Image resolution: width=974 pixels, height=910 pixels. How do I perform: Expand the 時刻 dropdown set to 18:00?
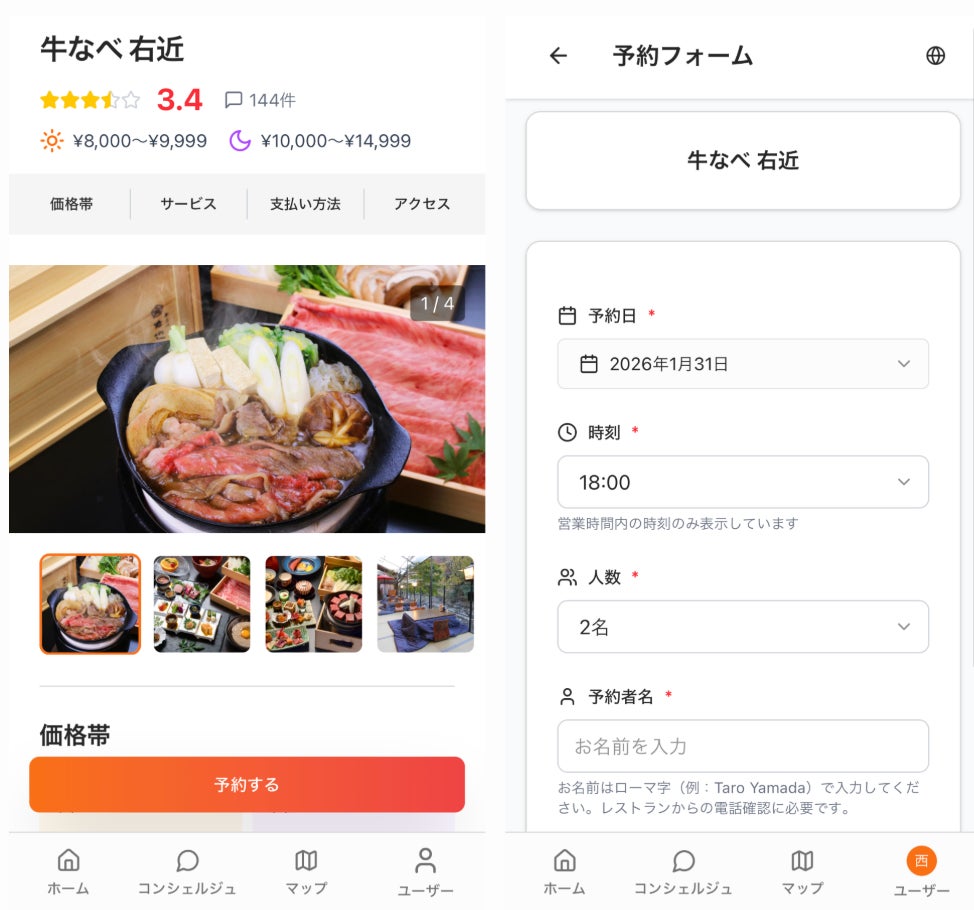742,482
